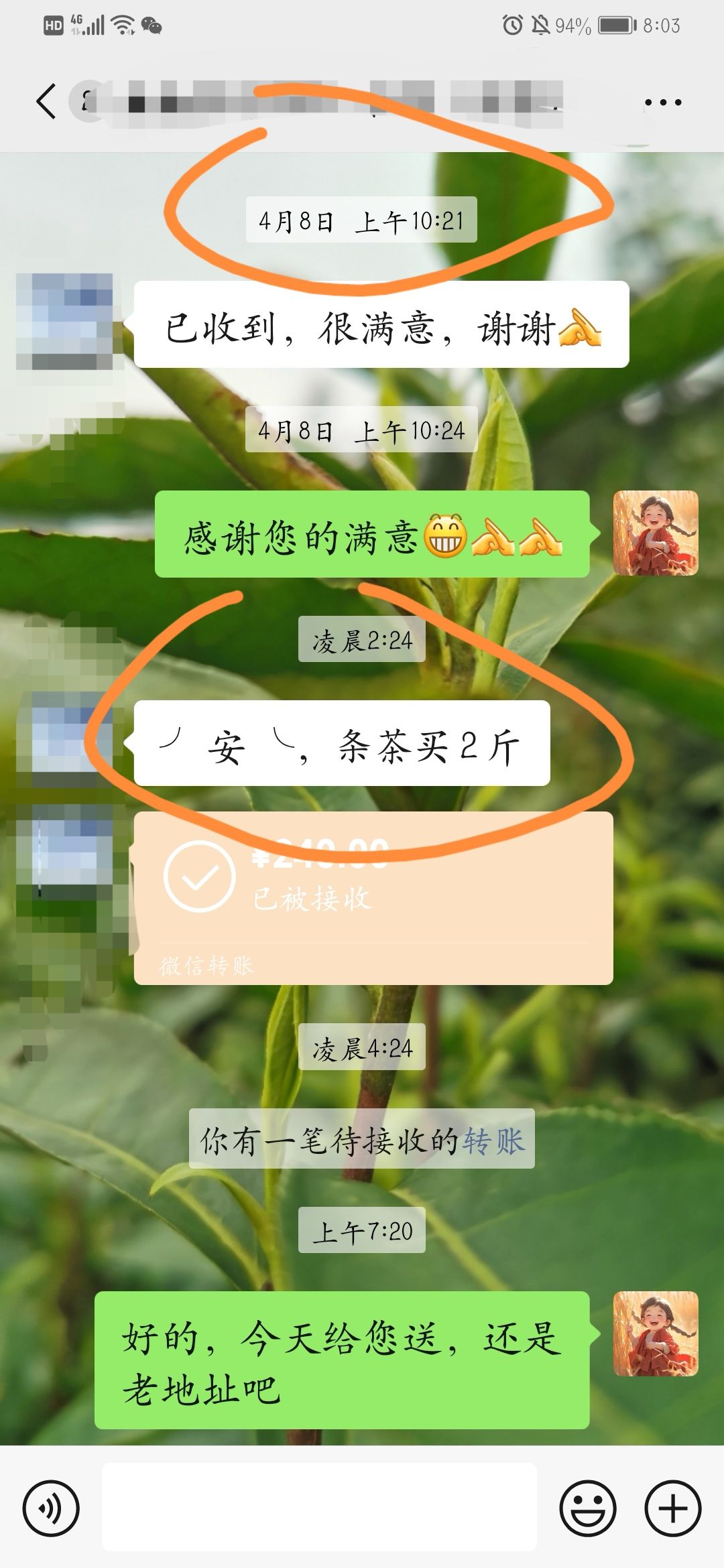Go back from the chat

tap(46, 102)
